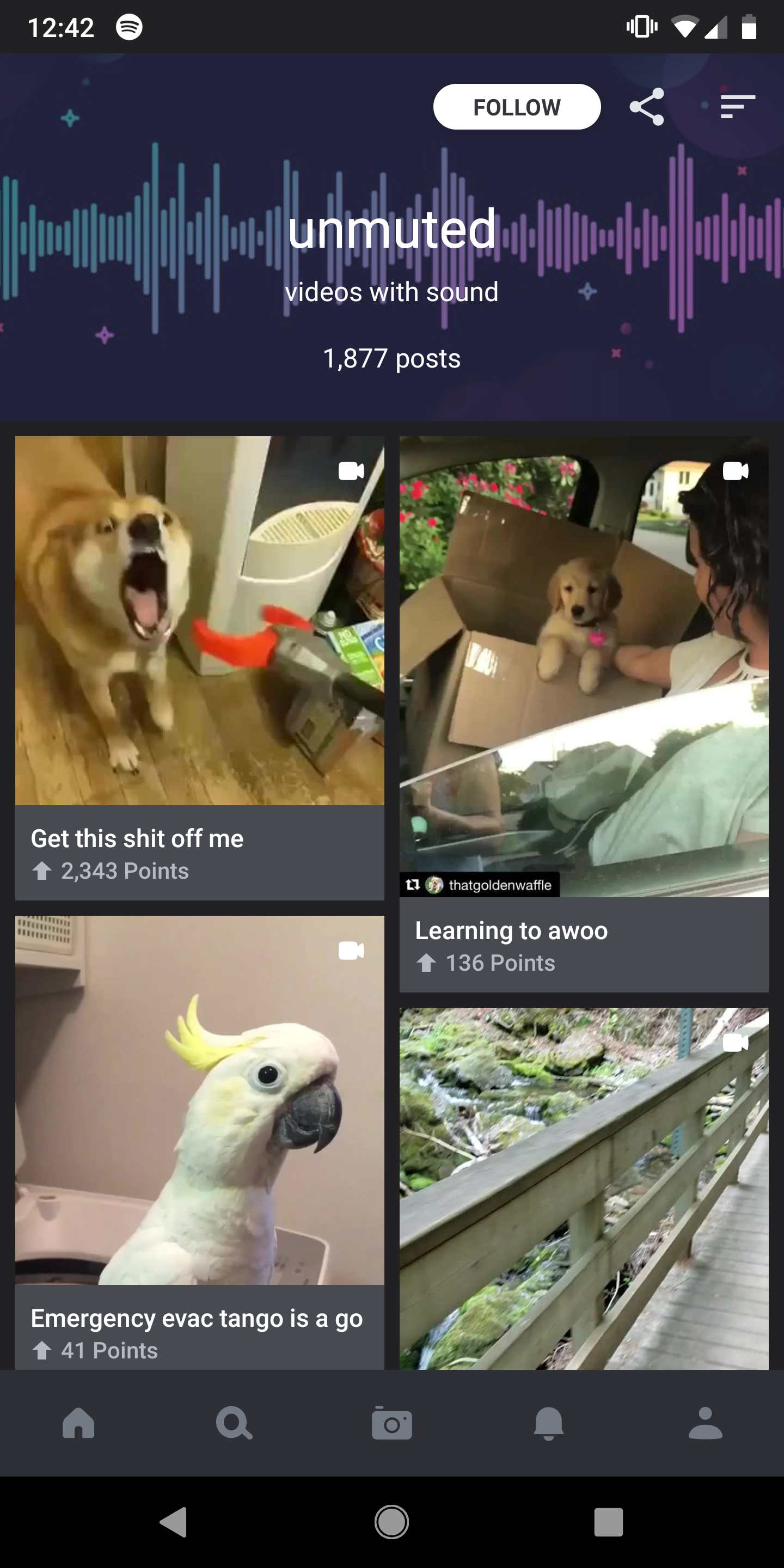Open the 'Learning to awoo' video thumbnail
Screen dimensions: 784x1568
(x=583, y=664)
